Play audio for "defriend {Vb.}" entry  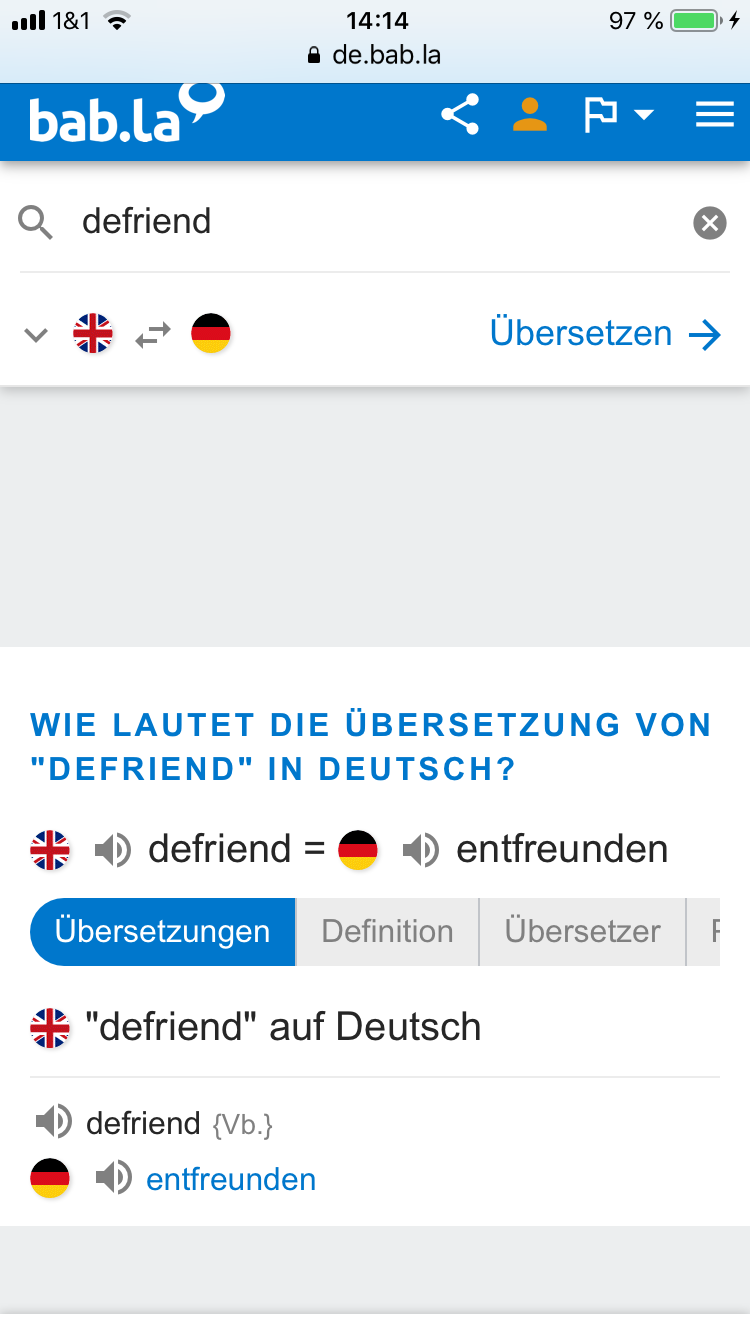[53, 1122]
